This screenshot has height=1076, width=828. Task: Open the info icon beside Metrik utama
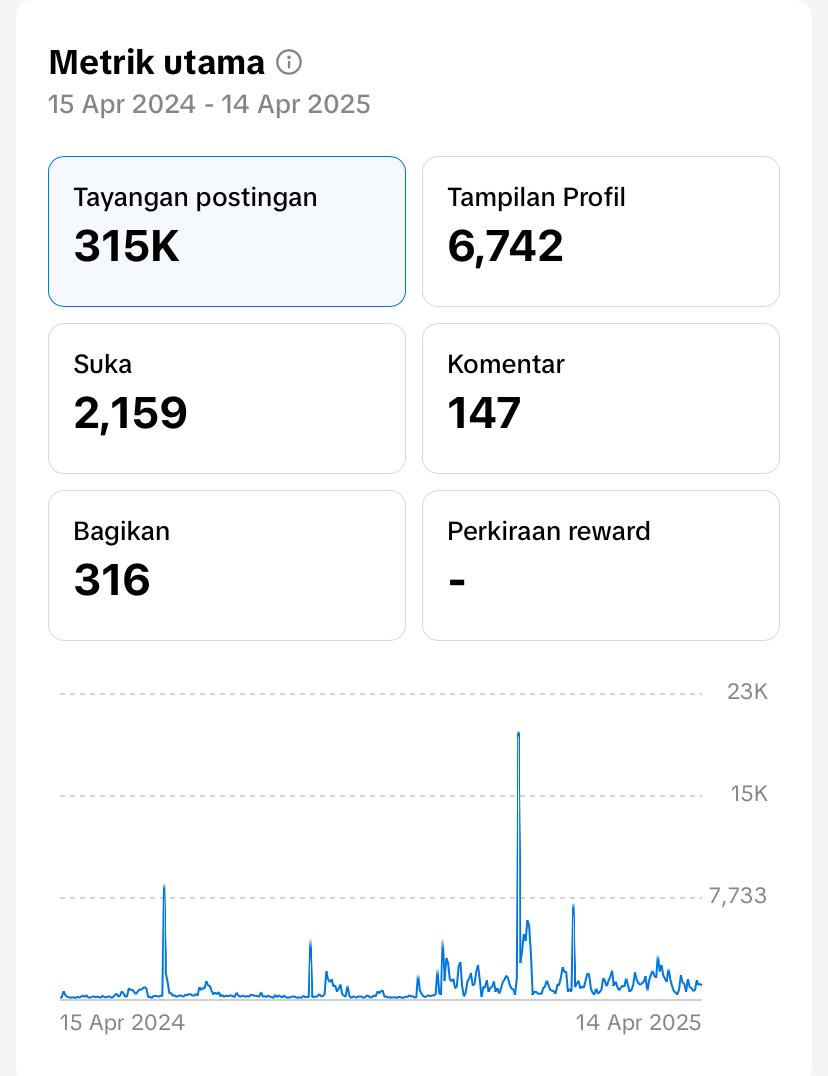pyautogui.click(x=288, y=63)
